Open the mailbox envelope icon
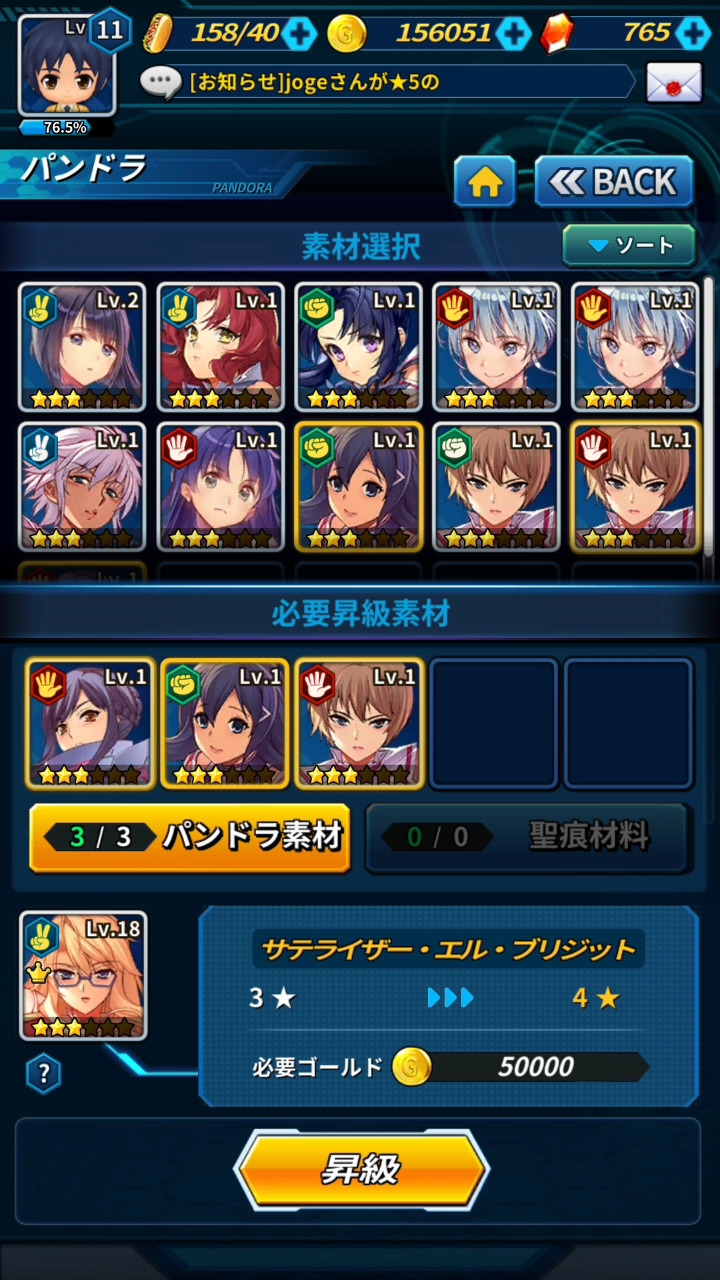The image size is (720, 1280). 674,82
